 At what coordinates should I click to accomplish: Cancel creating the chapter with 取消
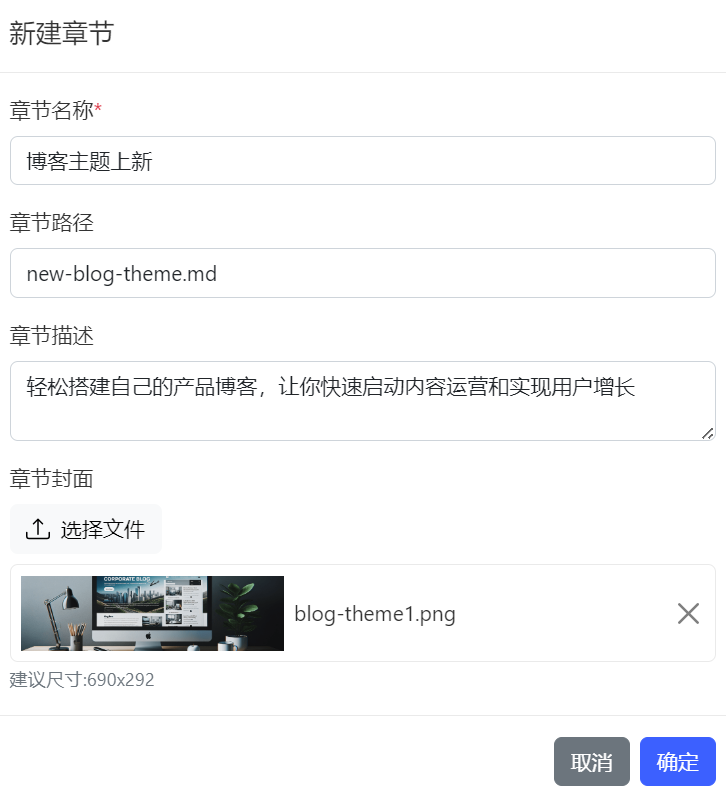click(591, 762)
